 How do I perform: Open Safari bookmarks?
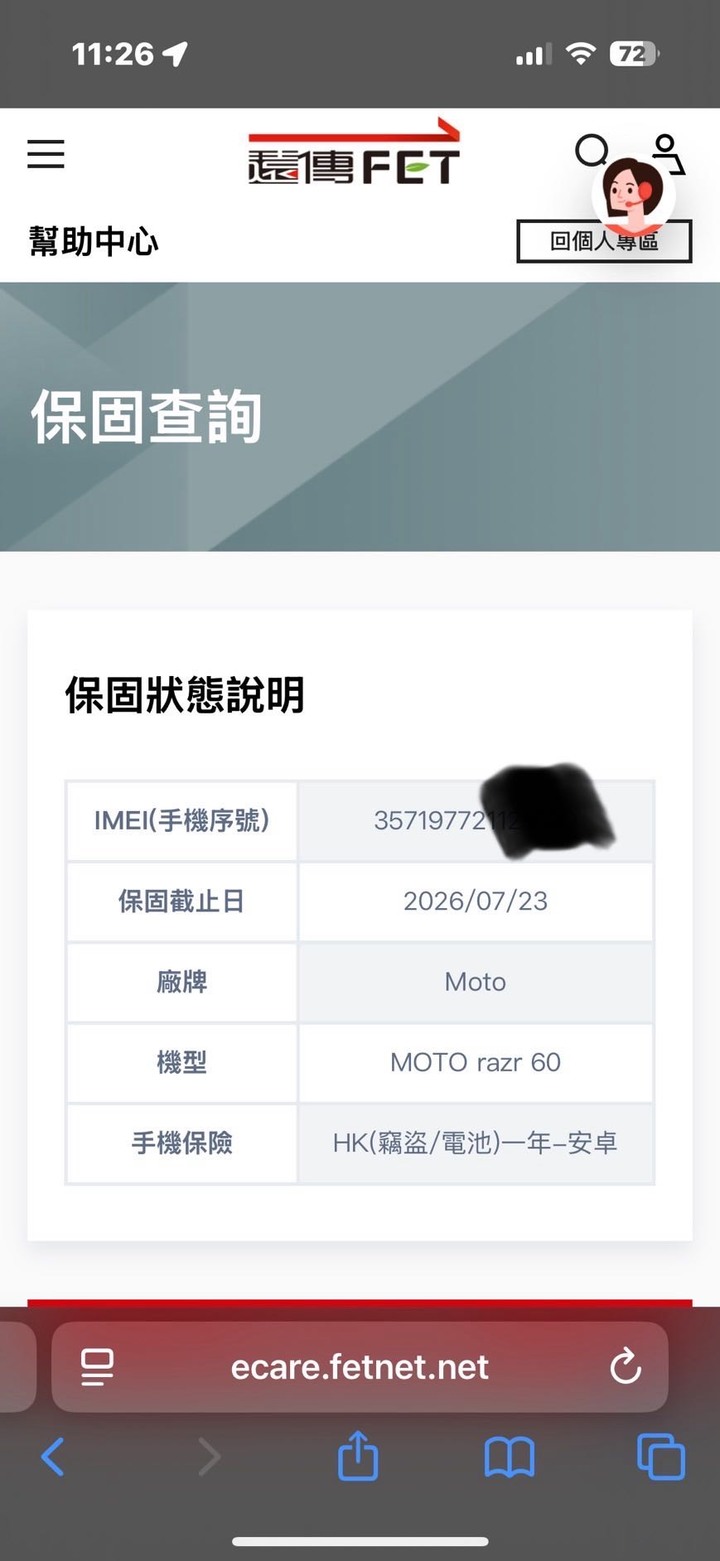[509, 1458]
